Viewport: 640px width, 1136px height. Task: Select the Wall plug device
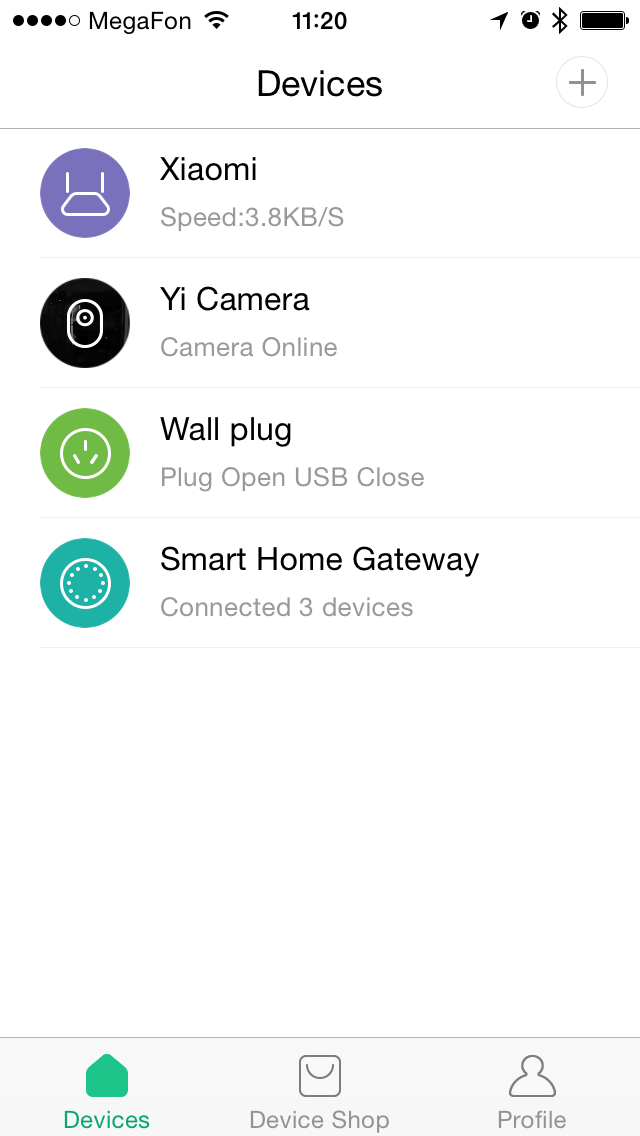coord(320,453)
